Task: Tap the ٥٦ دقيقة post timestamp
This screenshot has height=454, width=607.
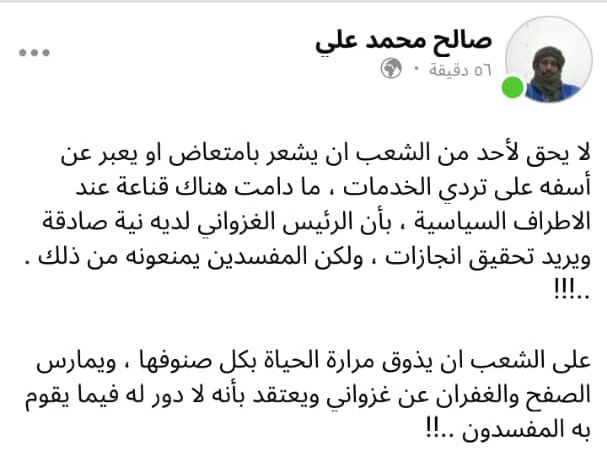Action: pyautogui.click(x=460, y=70)
